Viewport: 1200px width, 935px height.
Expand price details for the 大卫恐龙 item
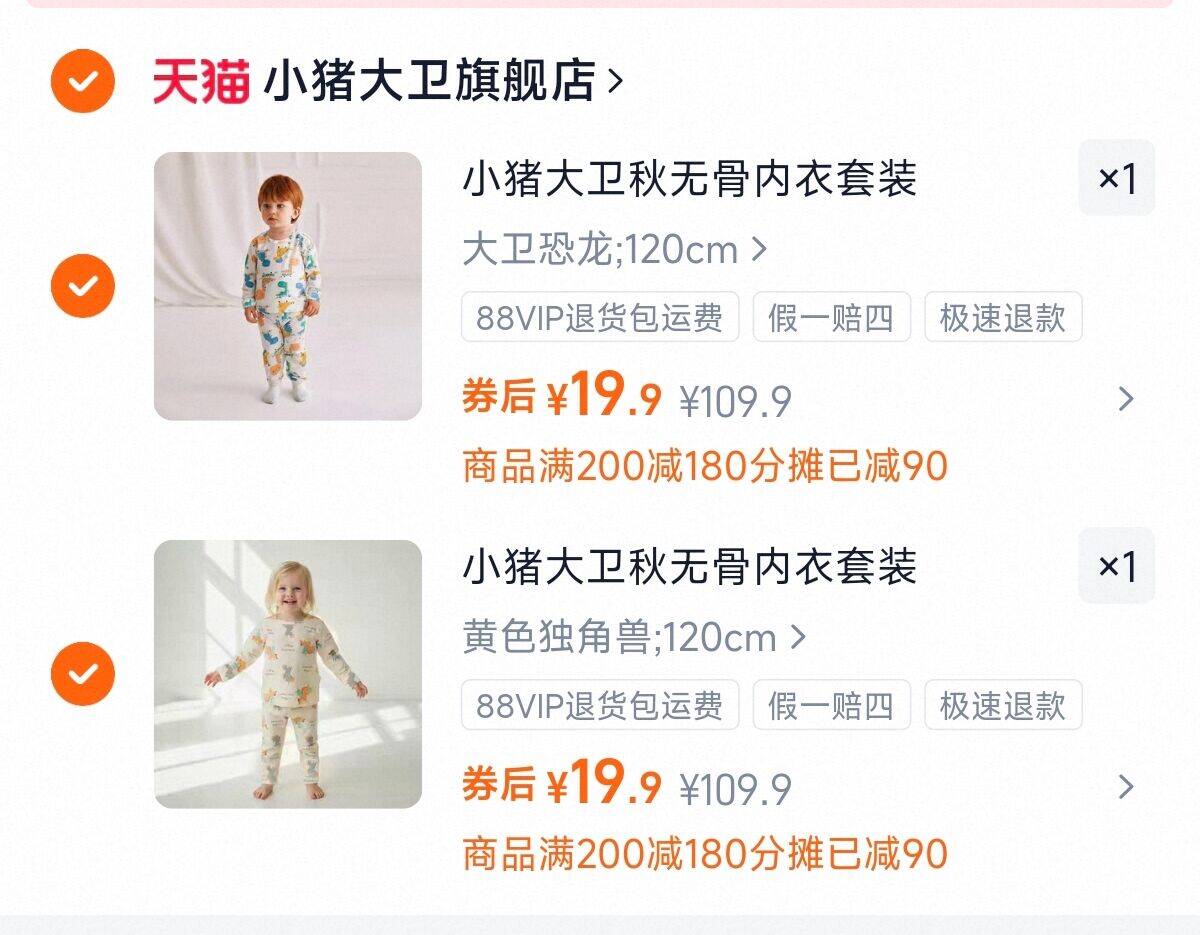[x=1126, y=399]
